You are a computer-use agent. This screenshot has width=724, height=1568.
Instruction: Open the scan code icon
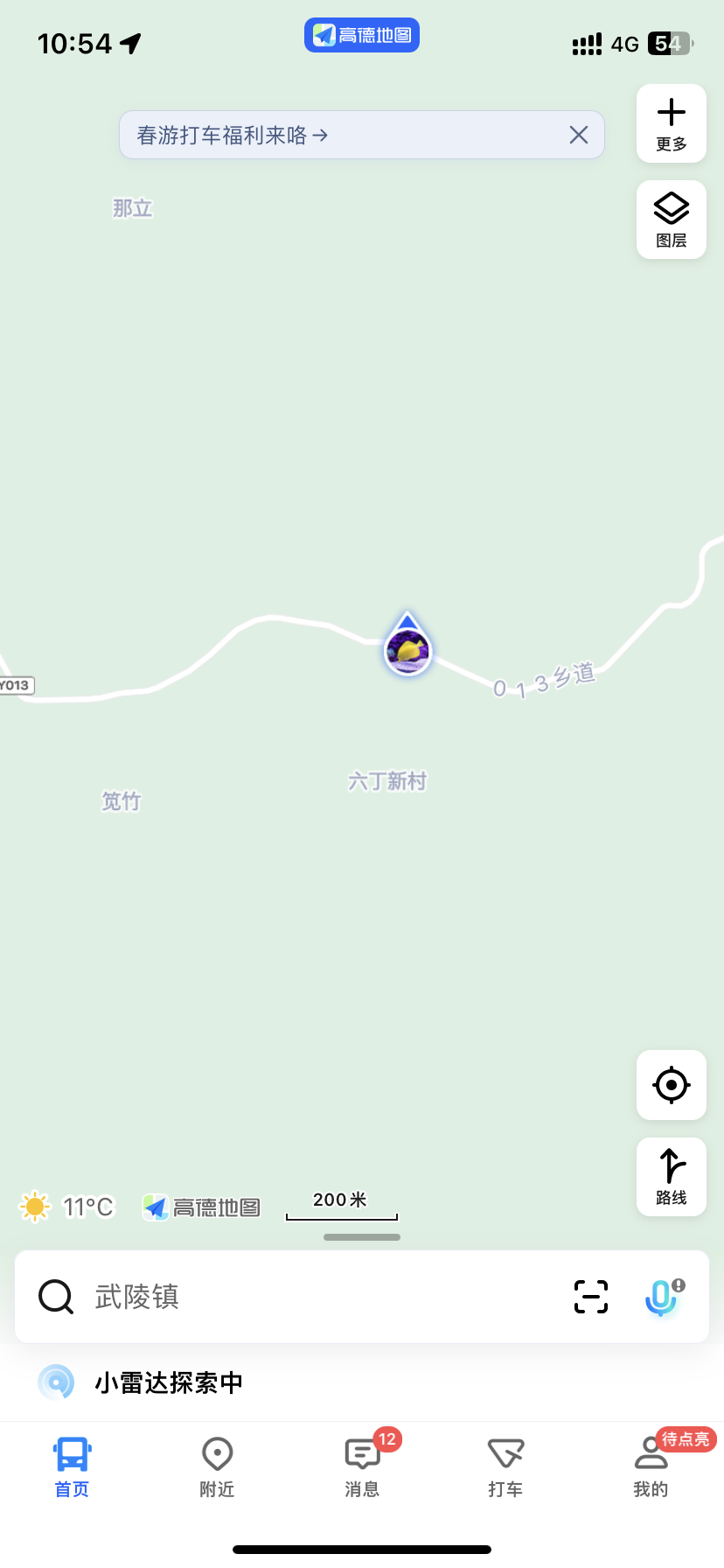click(590, 1297)
